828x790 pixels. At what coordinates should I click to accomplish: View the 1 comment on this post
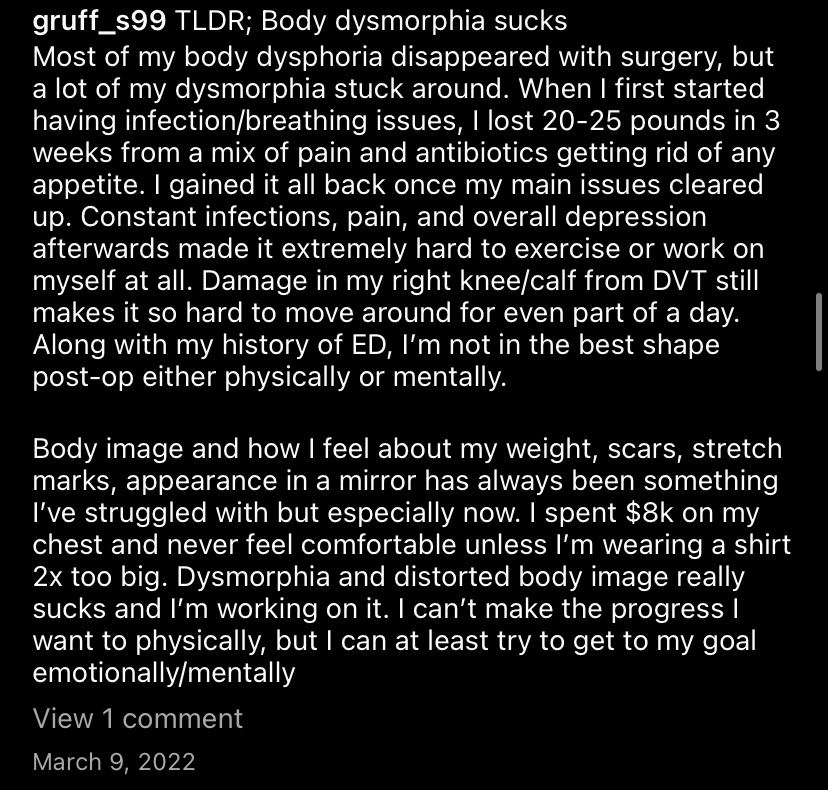(137, 718)
